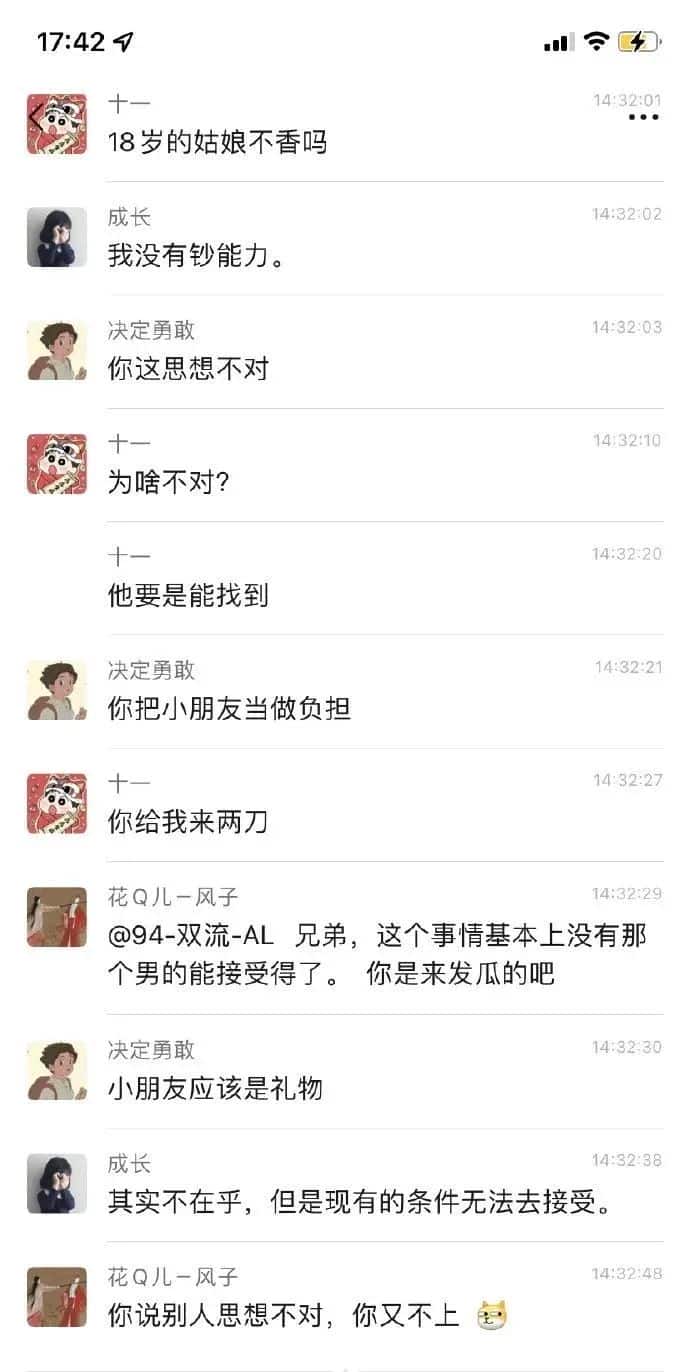
Task: Open 决定勇敢's avatar beside 小朋友应该是礼物
Action: tap(57, 1071)
